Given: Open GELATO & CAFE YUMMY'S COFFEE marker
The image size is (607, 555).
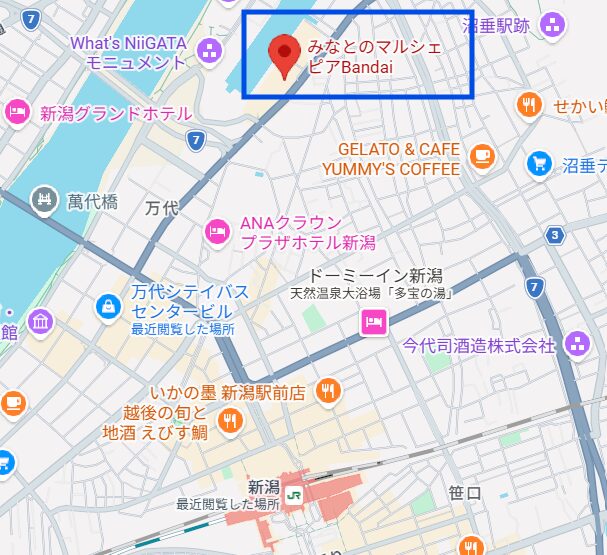Looking at the screenshot, I should pyautogui.click(x=482, y=155).
